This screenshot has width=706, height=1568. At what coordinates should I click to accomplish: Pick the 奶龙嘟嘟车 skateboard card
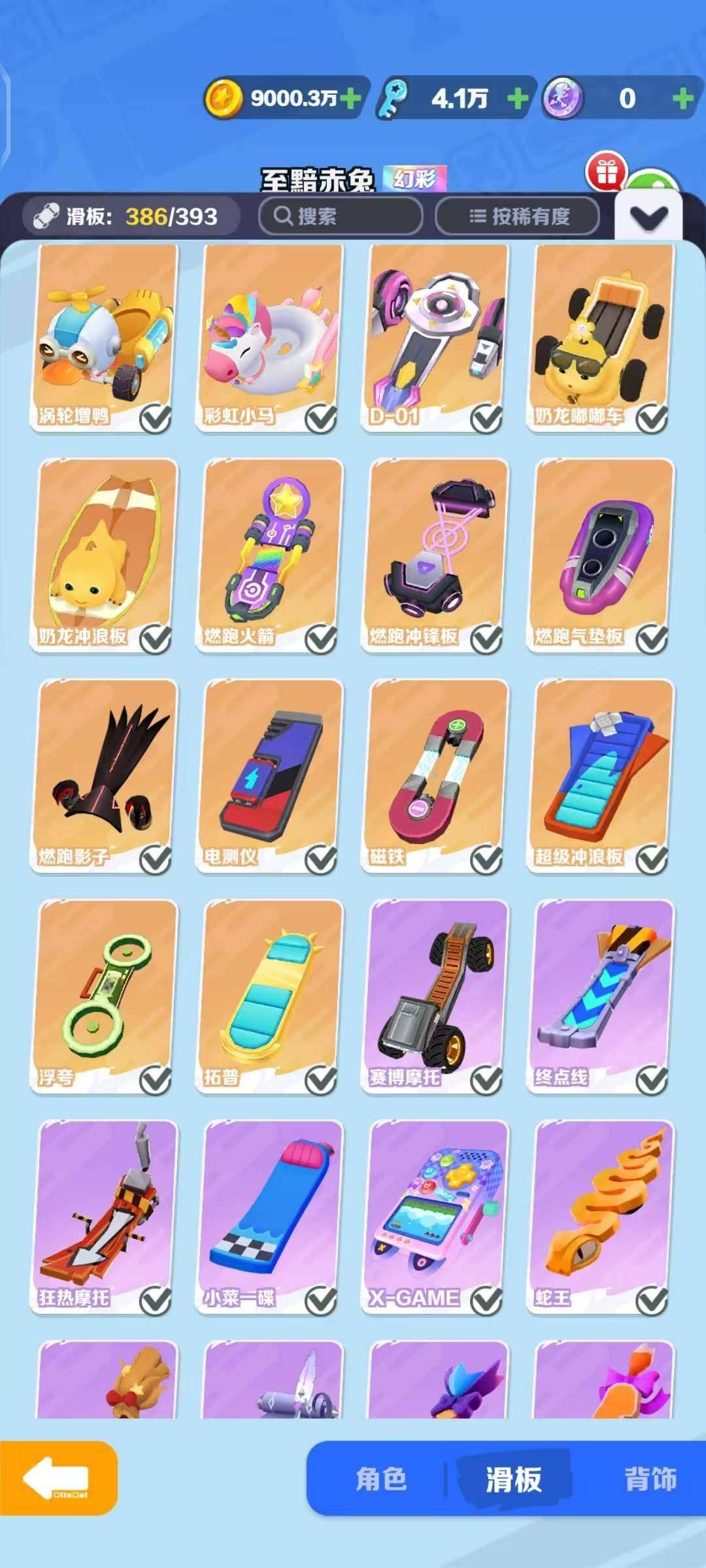pyautogui.click(x=601, y=337)
